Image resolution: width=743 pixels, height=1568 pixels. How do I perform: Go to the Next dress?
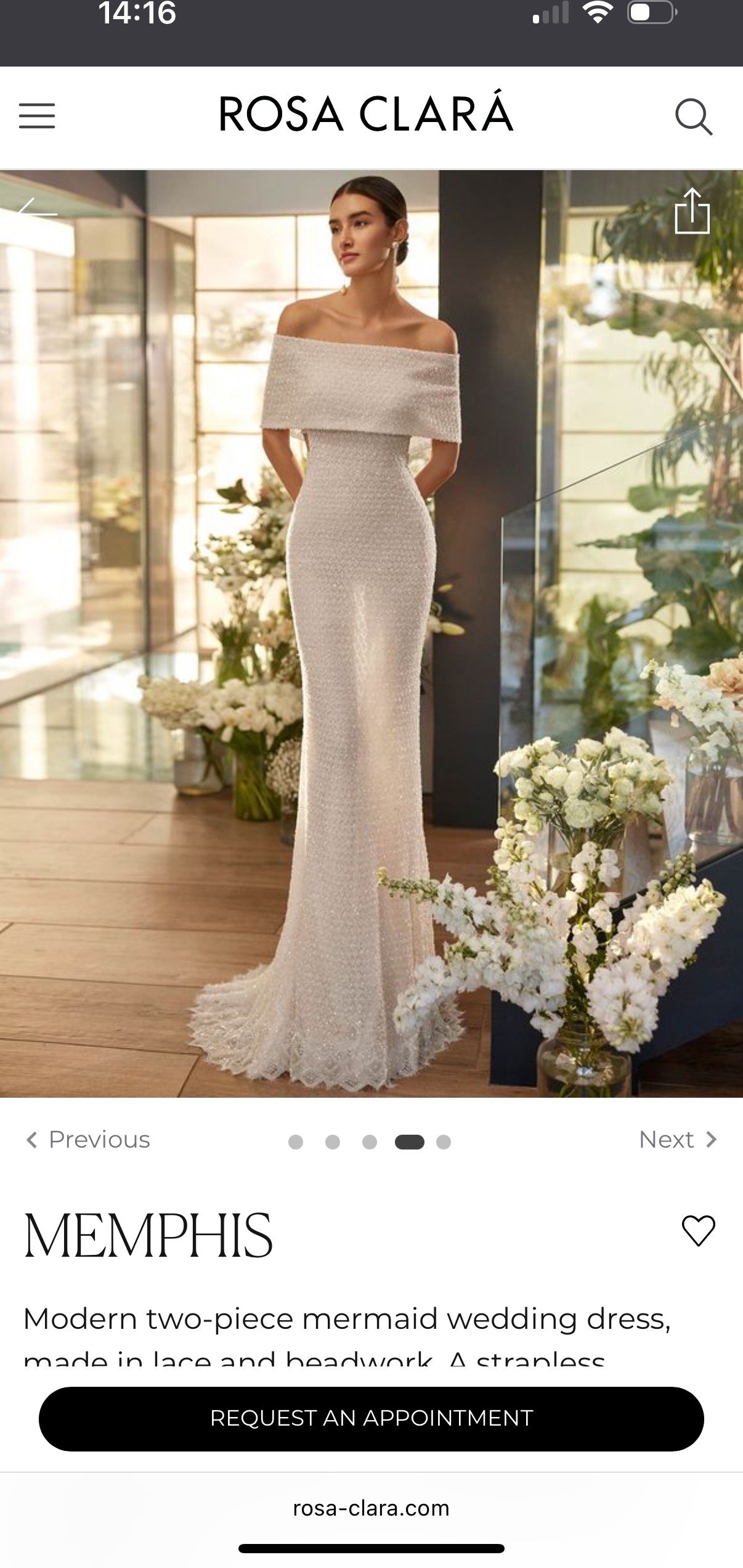coord(678,1140)
